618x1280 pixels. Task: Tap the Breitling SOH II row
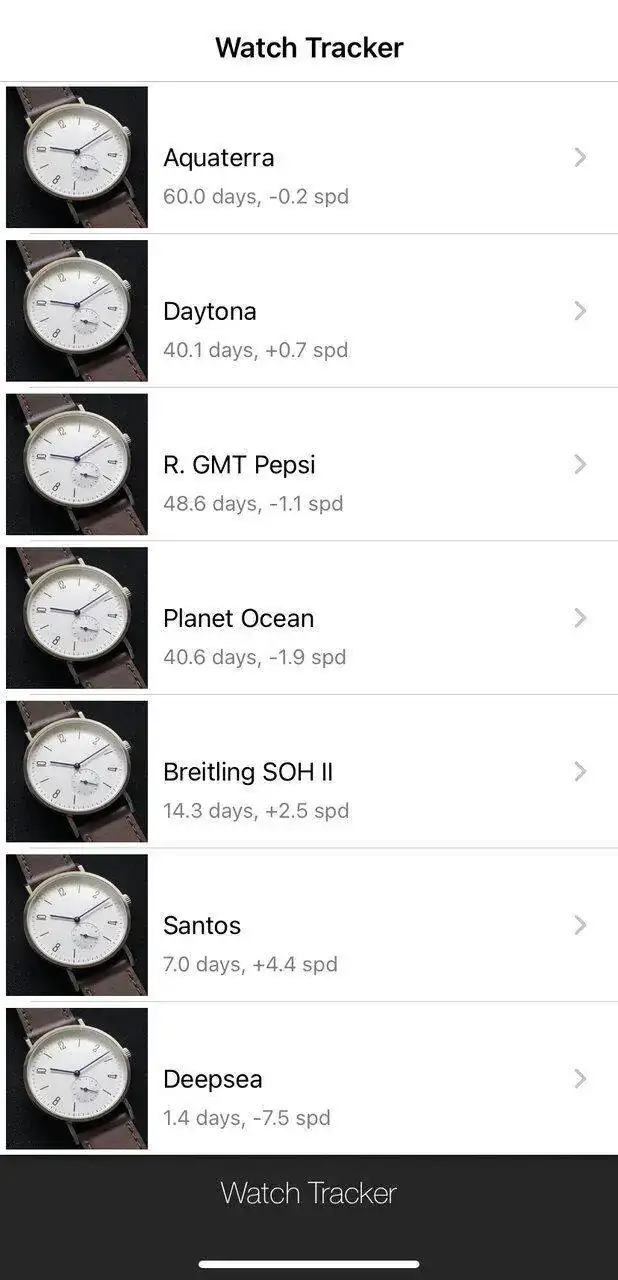pos(309,772)
